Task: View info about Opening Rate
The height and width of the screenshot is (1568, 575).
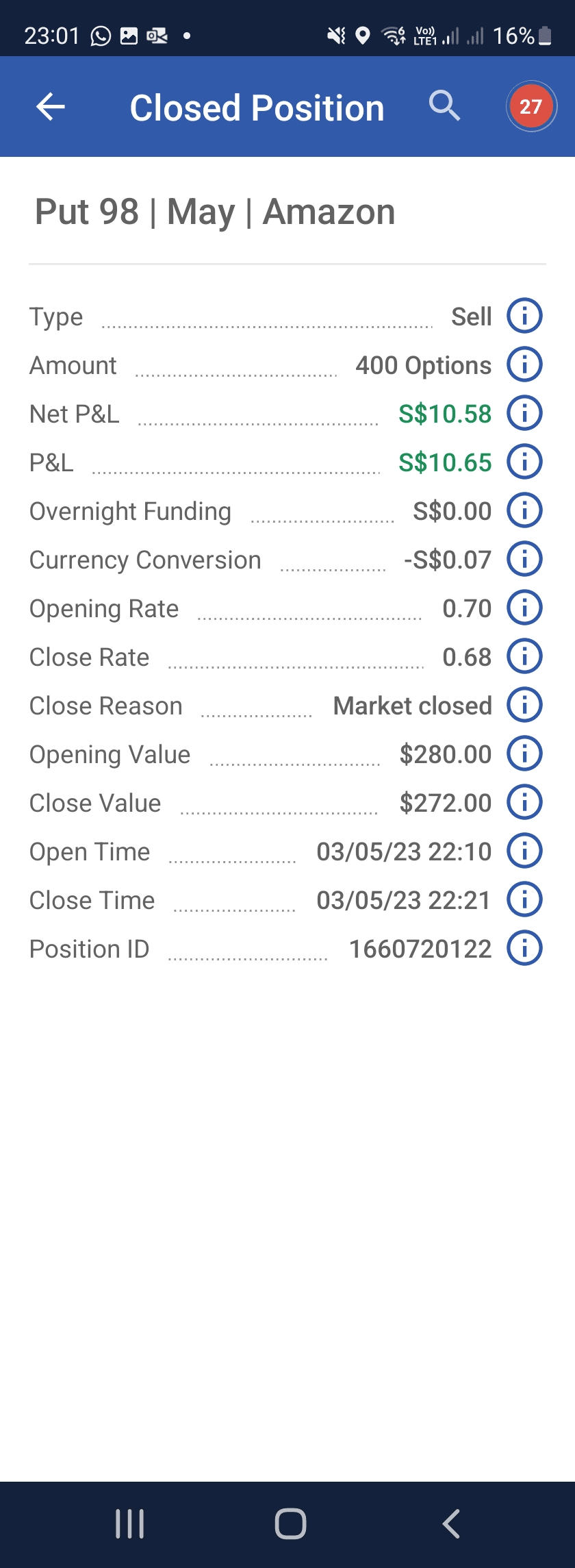Action: (x=524, y=608)
